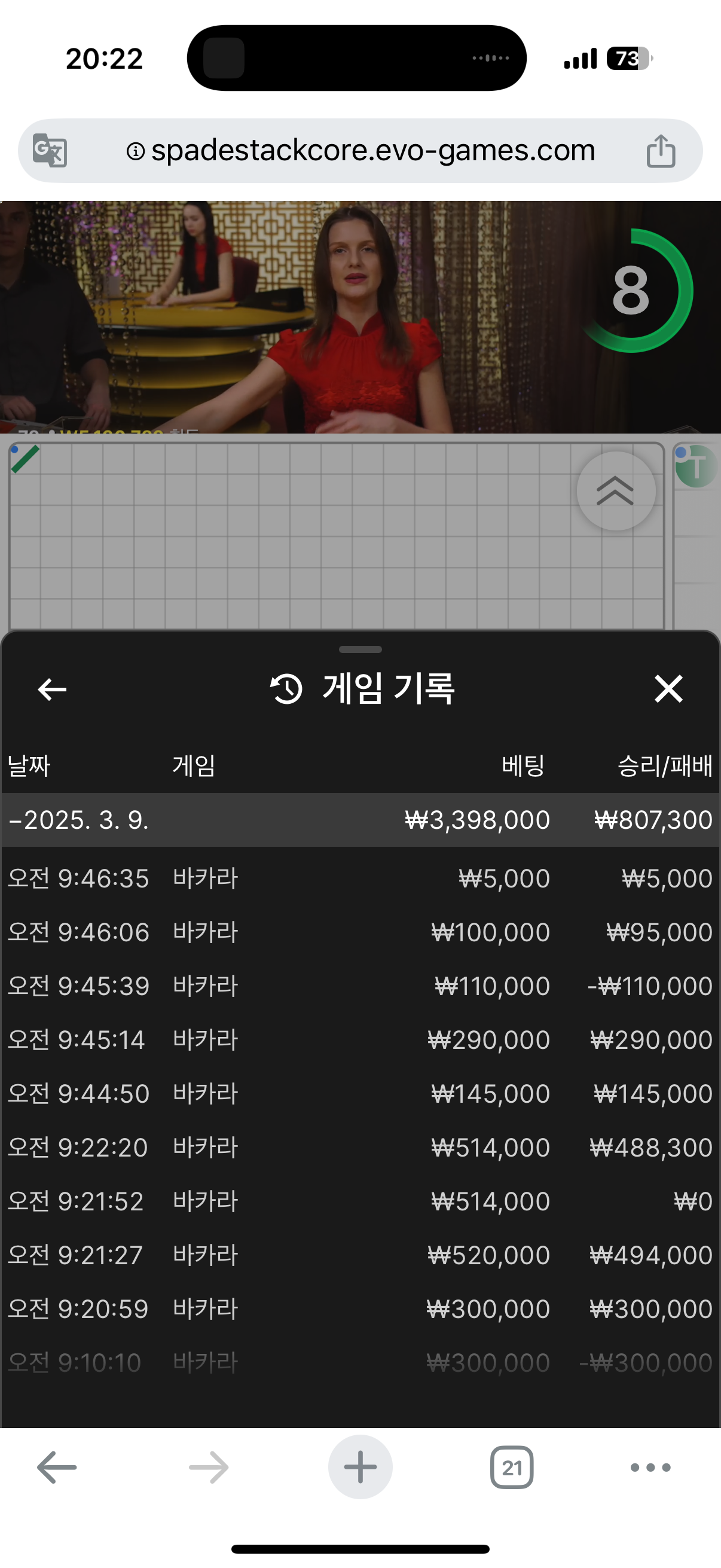
Task: Tap the spadestackcore.evo-games.com address bar
Action: coord(360,151)
